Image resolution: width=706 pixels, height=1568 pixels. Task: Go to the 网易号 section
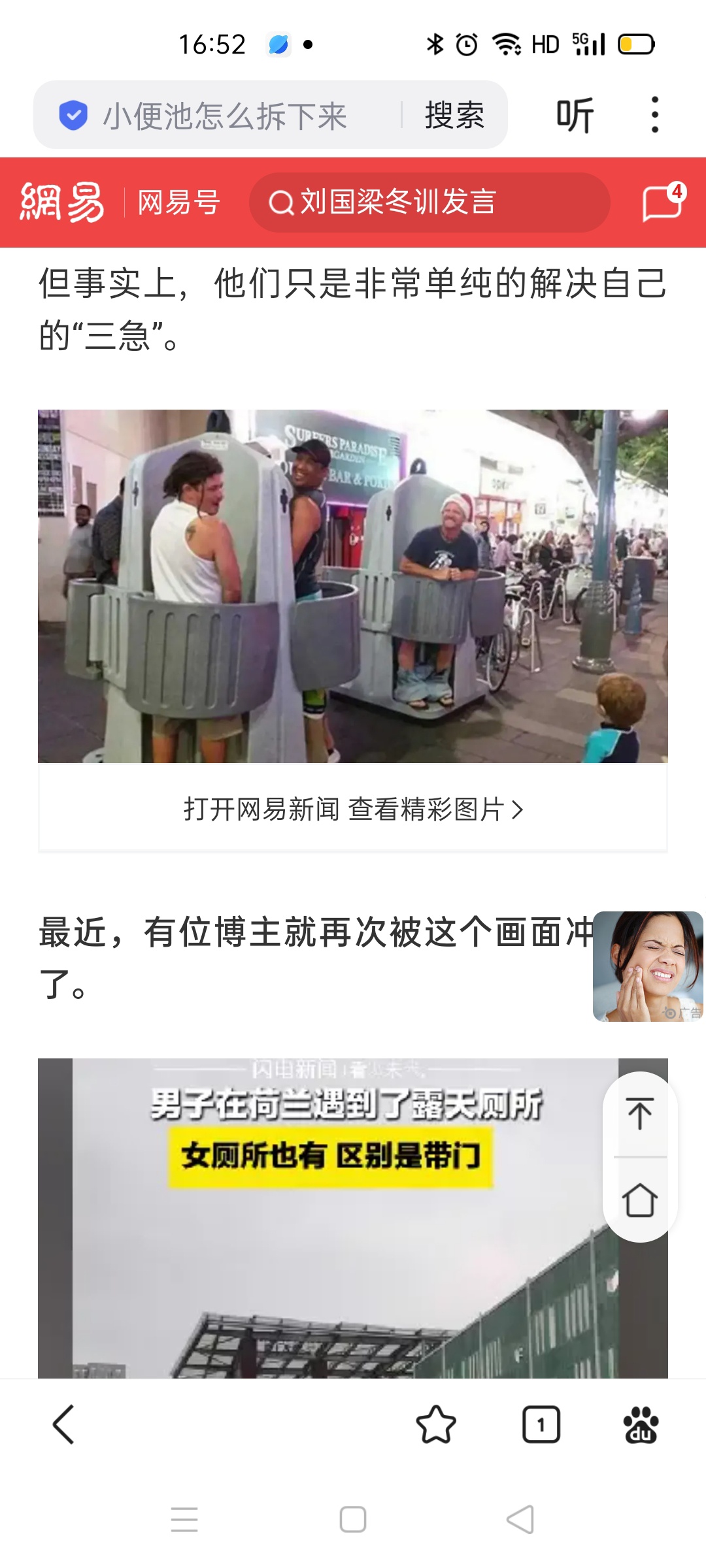point(178,202)
